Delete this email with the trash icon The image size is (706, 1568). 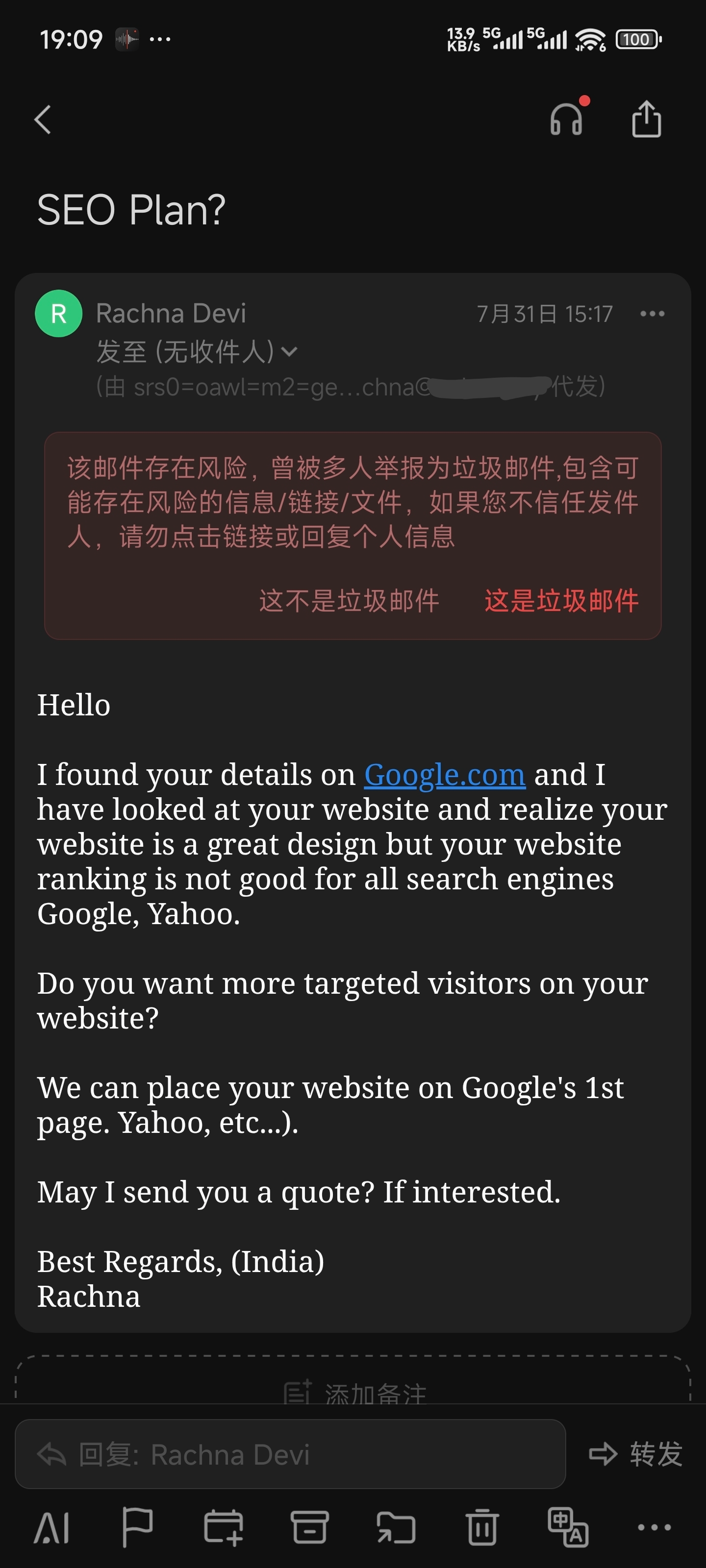pyautogui.click(x=482, y=1527)
